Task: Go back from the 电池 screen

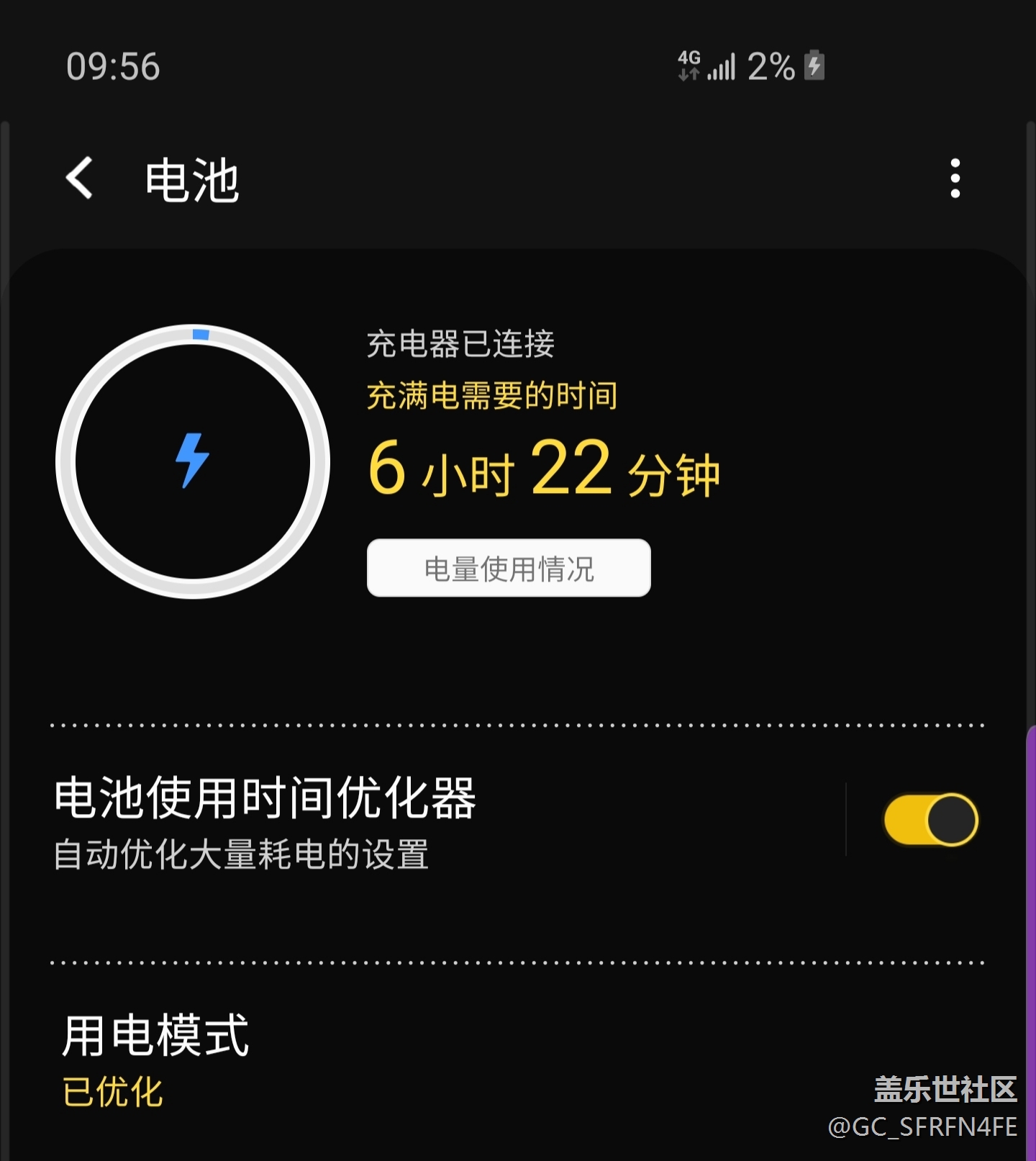Action: point(80,179)
